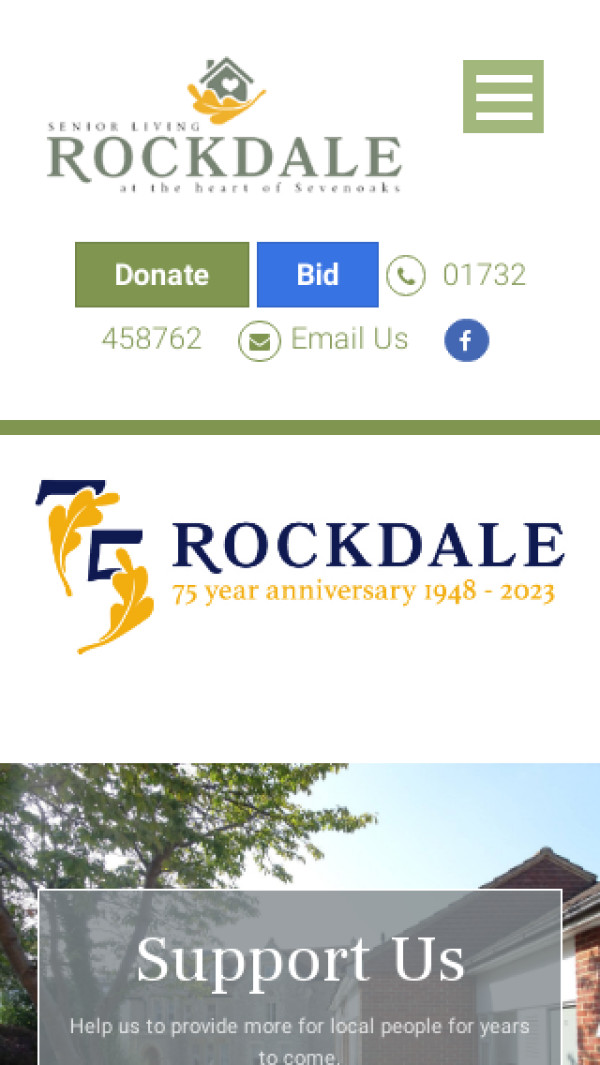The image size is (600, 1065).
Task: Tap the blue Bid button
Action: pos(318,275)
